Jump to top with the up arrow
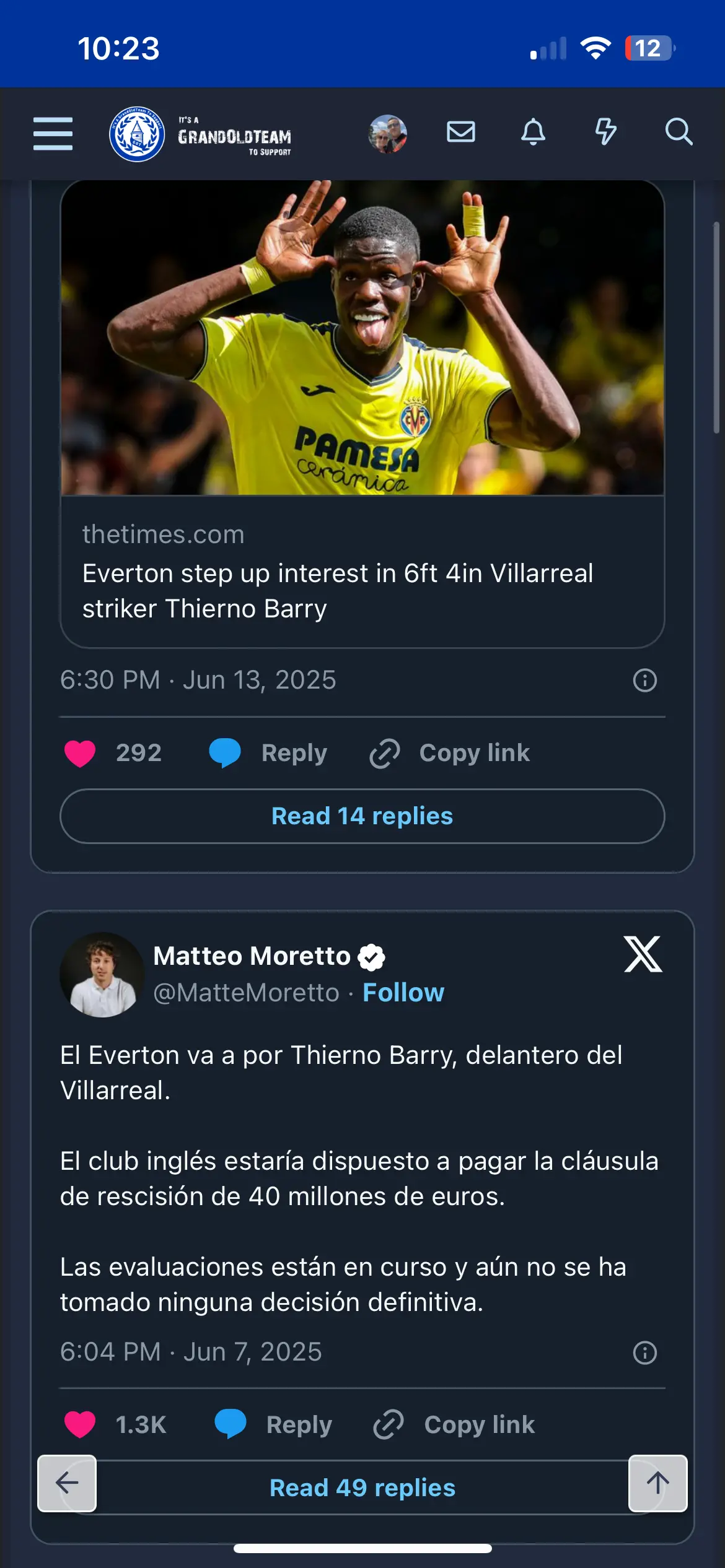 [x=657, y=1483]
